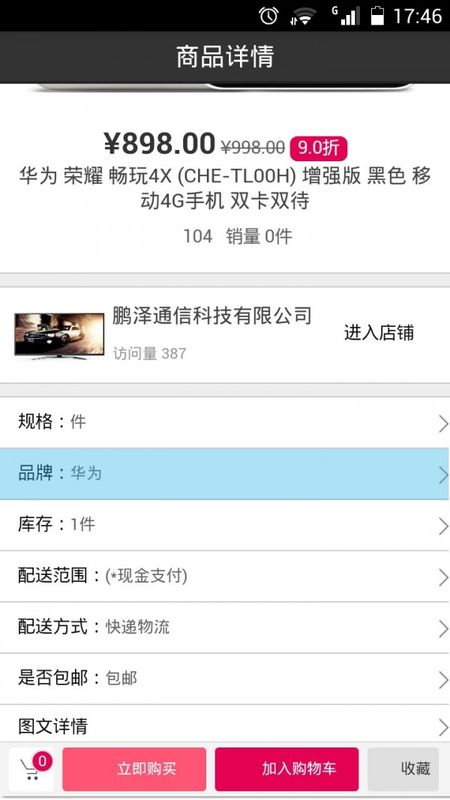Open the 规格 row

tap(225, 422)
